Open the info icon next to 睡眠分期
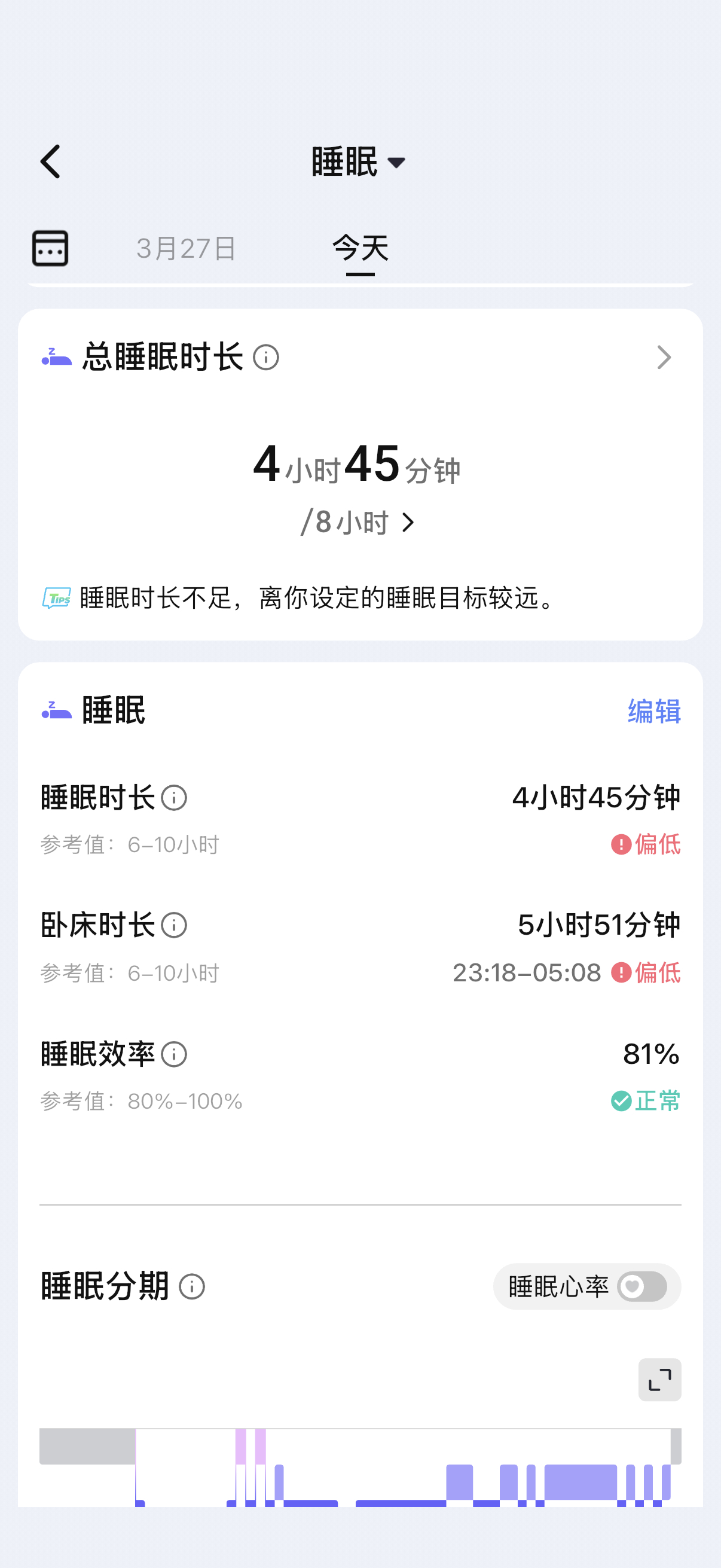 click(x=192, y=1288)
